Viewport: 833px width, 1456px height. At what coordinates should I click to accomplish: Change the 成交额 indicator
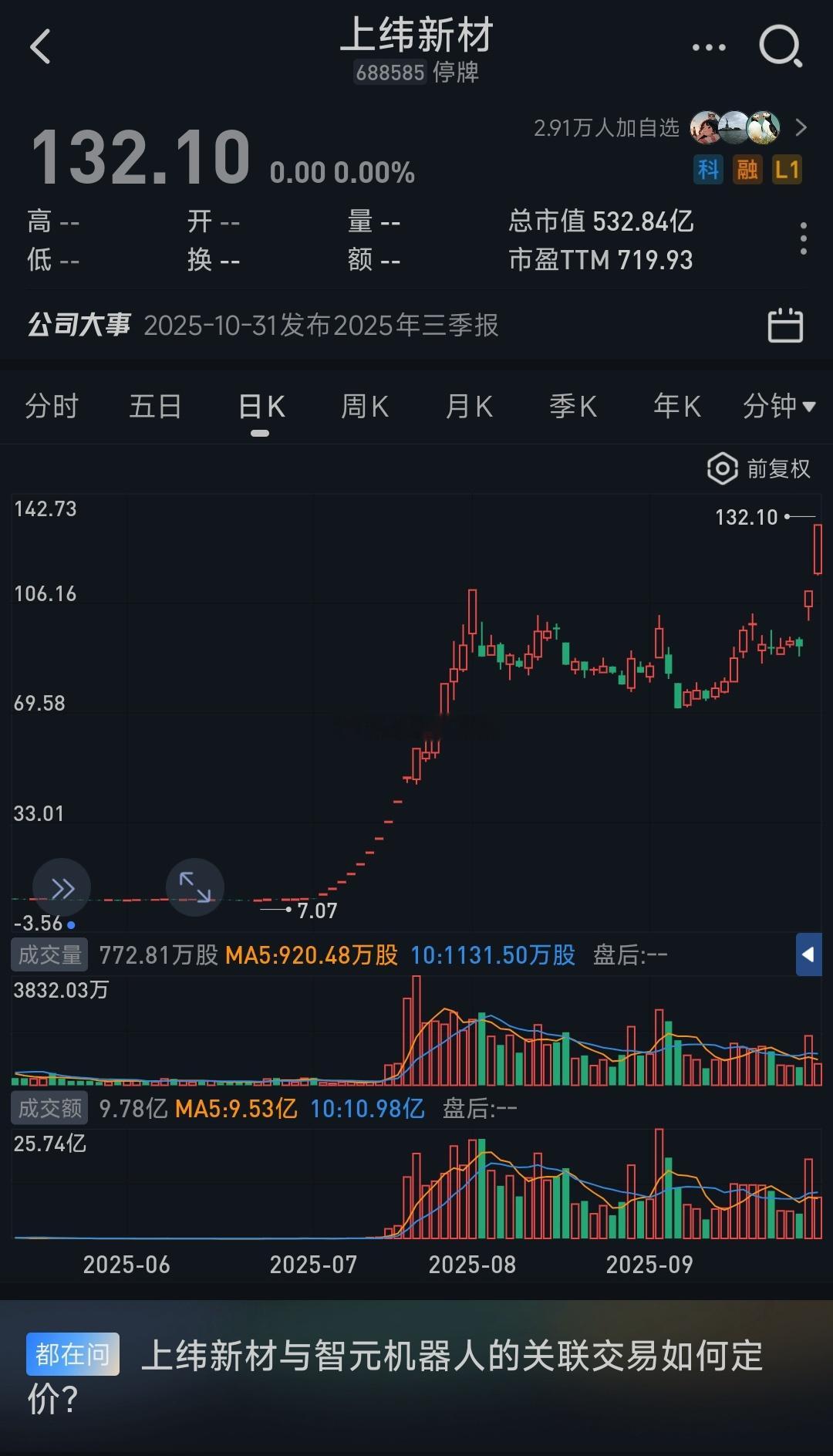coord(50,1109)
